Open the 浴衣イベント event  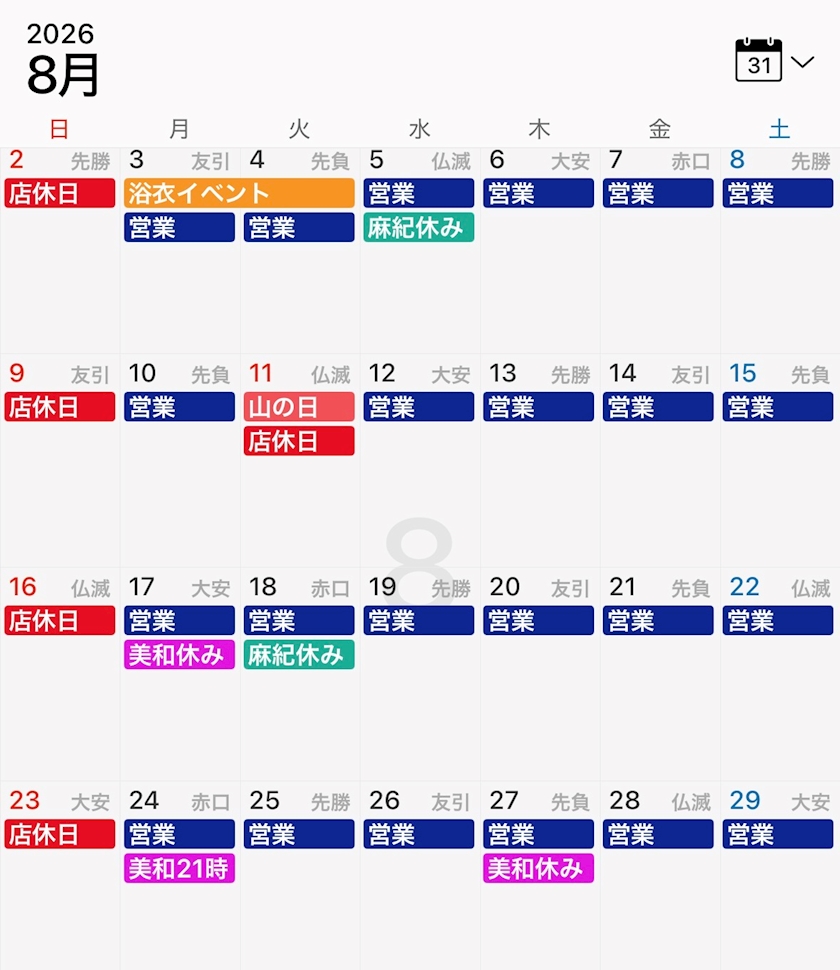coord(239,193)
